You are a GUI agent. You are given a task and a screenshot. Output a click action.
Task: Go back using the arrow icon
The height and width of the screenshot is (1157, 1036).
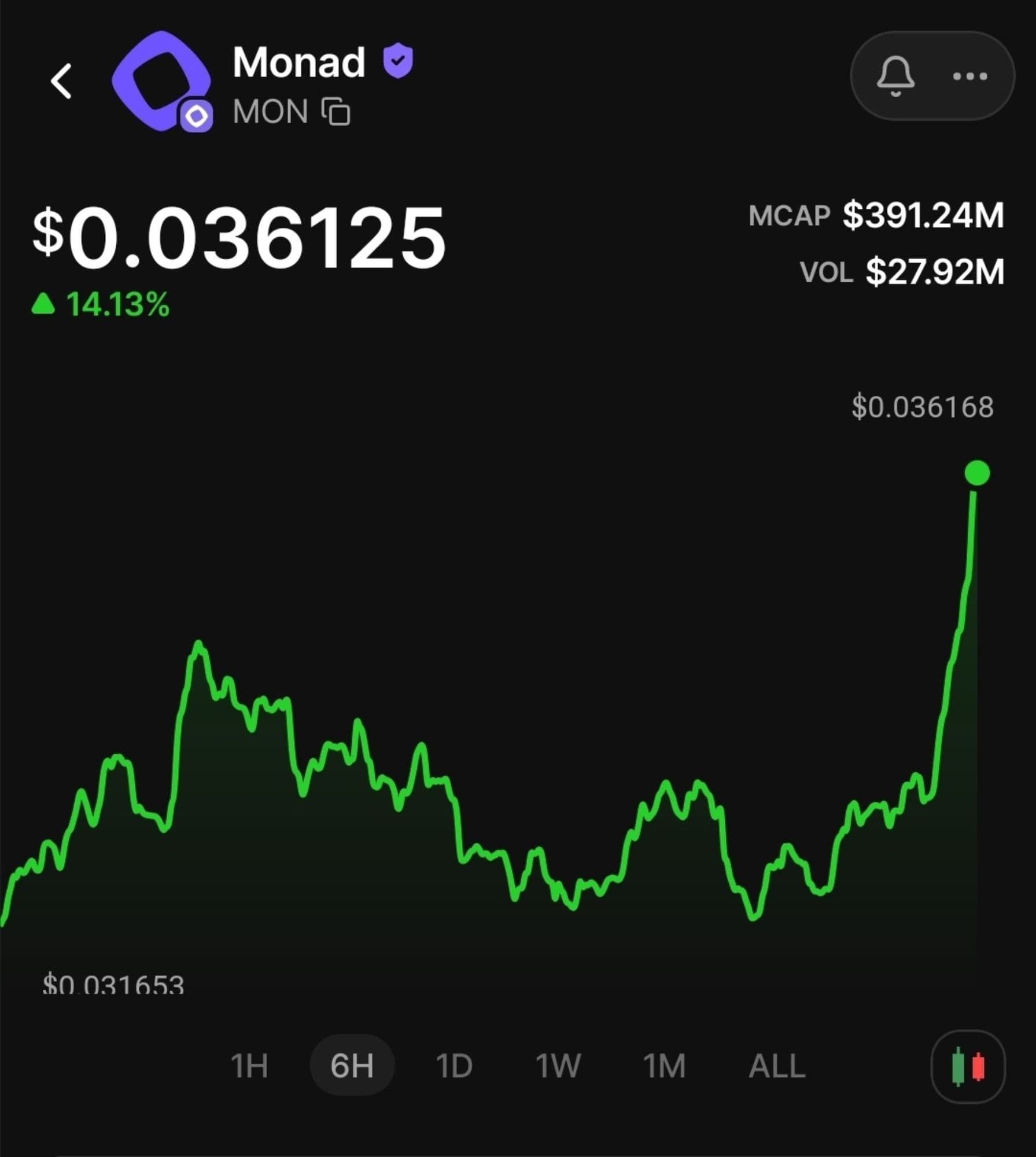click(61, 82)
